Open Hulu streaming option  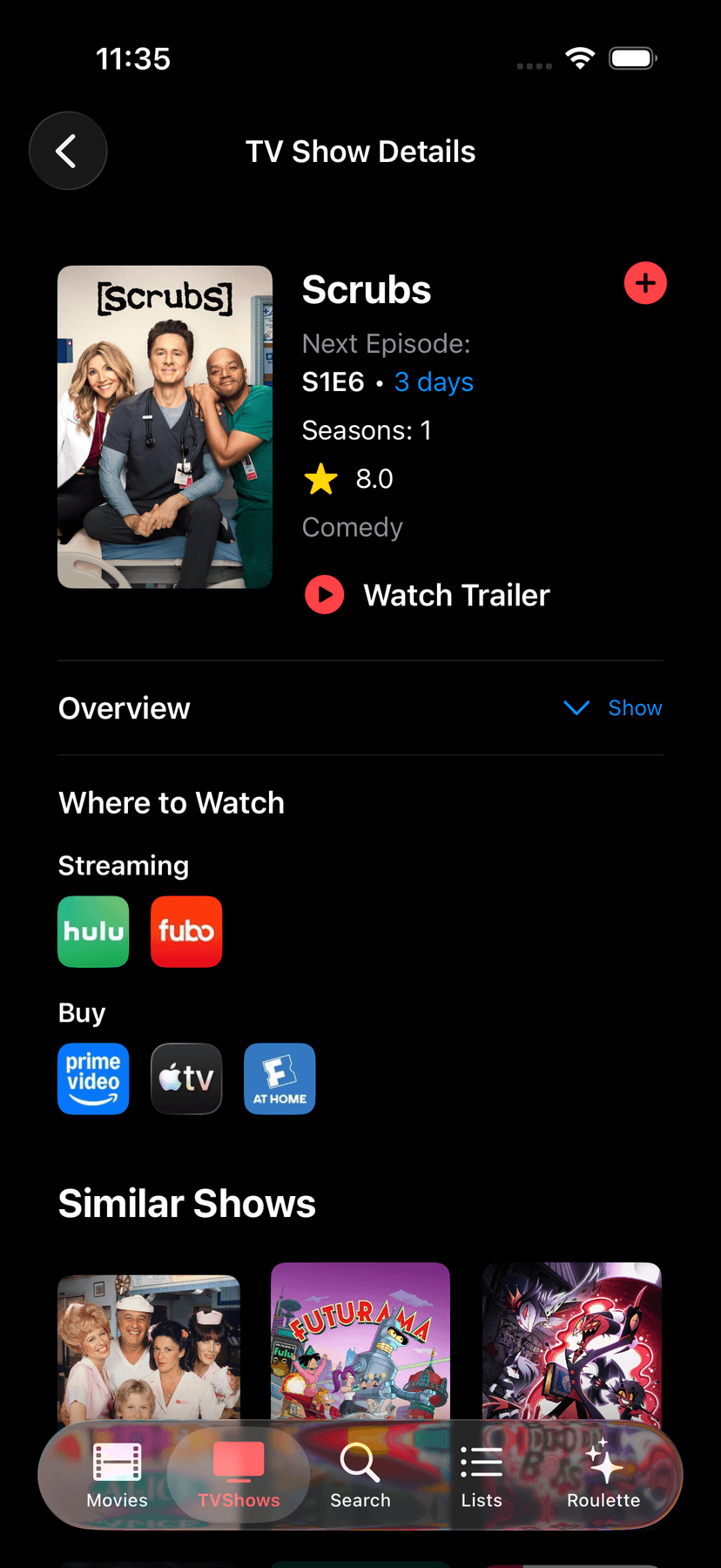(x=93, y=931)
